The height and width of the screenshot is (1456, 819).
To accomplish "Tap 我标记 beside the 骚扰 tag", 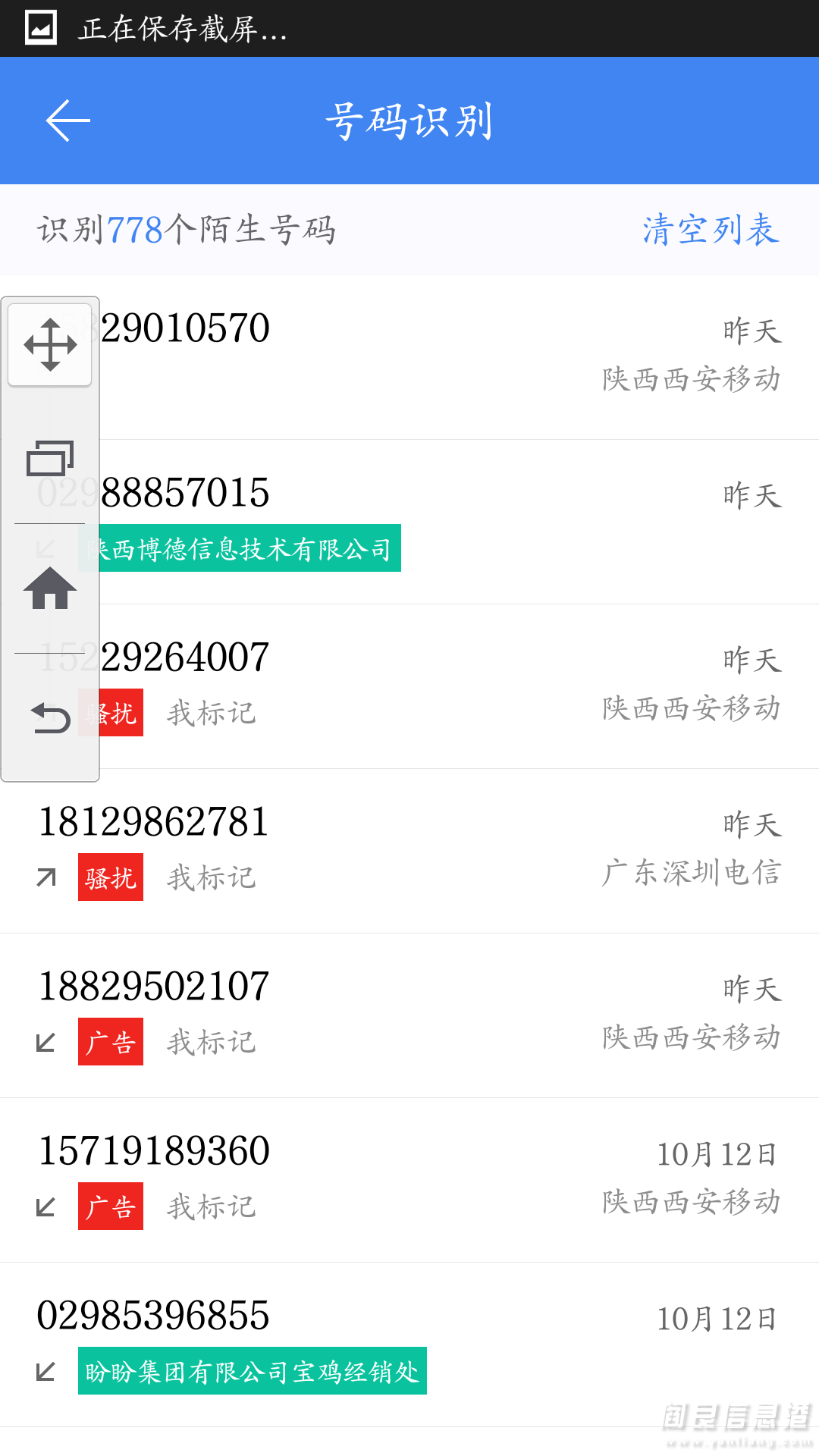I will tap(211, 877).
